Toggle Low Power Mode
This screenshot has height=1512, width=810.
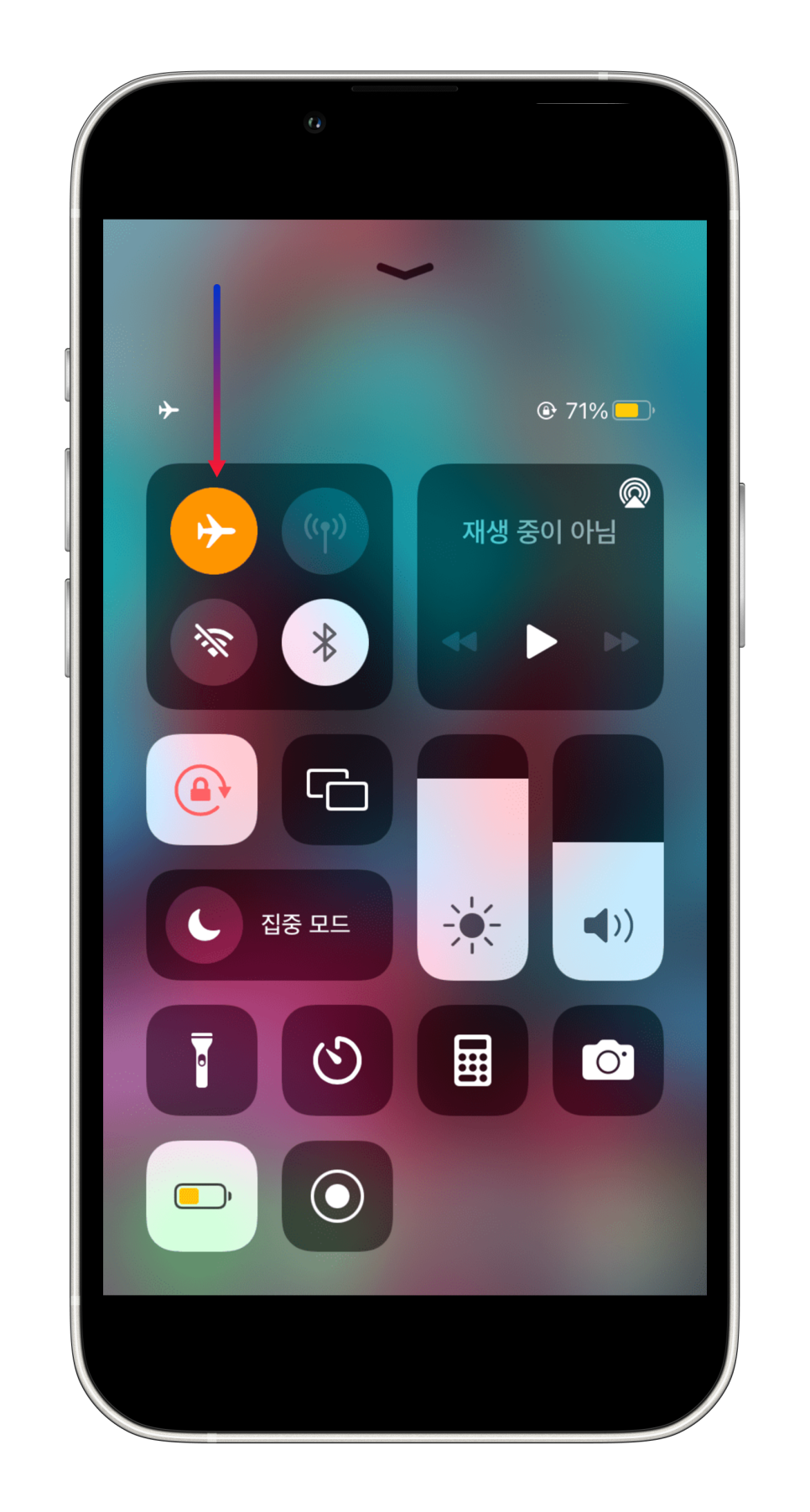tap(202, 1196)
